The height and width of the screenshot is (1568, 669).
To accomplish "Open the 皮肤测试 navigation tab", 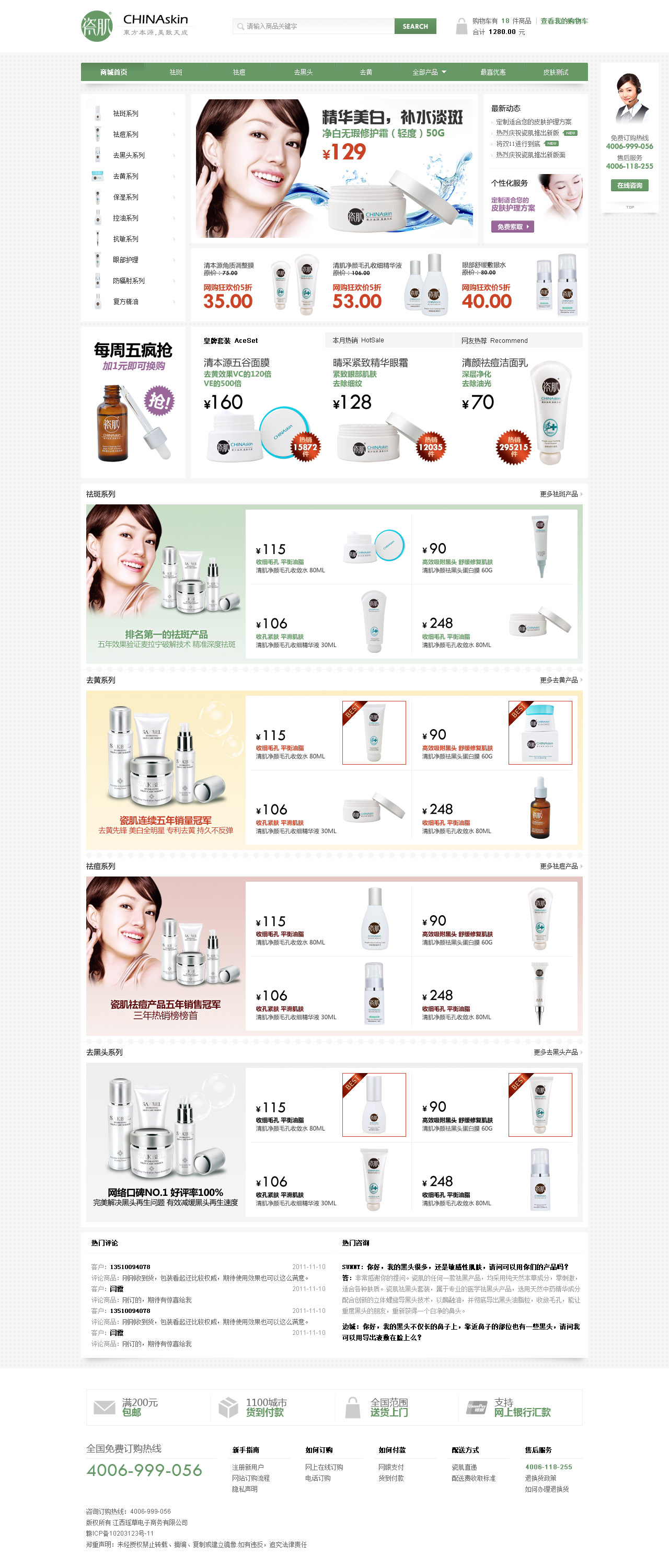I will point(555,72).
